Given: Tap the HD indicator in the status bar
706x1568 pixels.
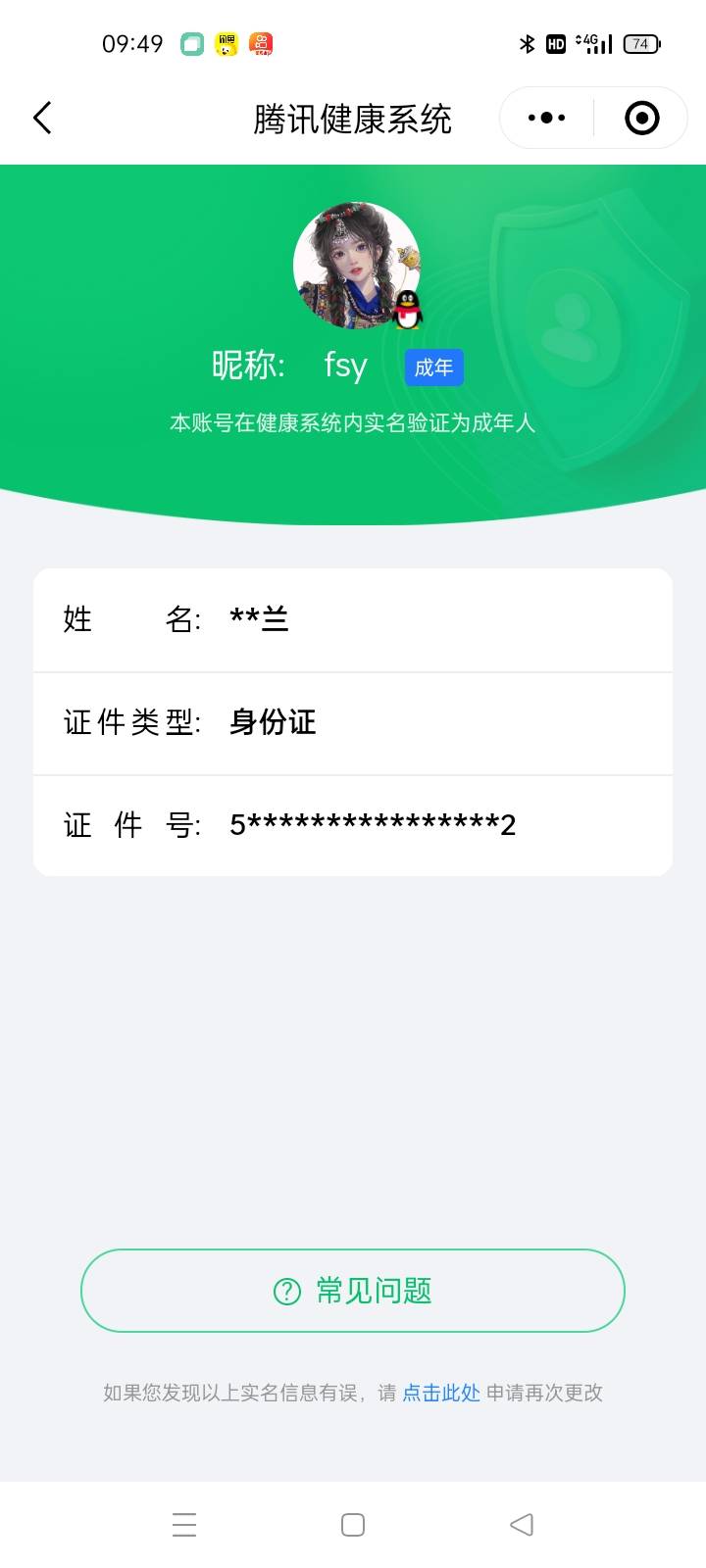Looking at the screenshot, I should click(554, 43).
